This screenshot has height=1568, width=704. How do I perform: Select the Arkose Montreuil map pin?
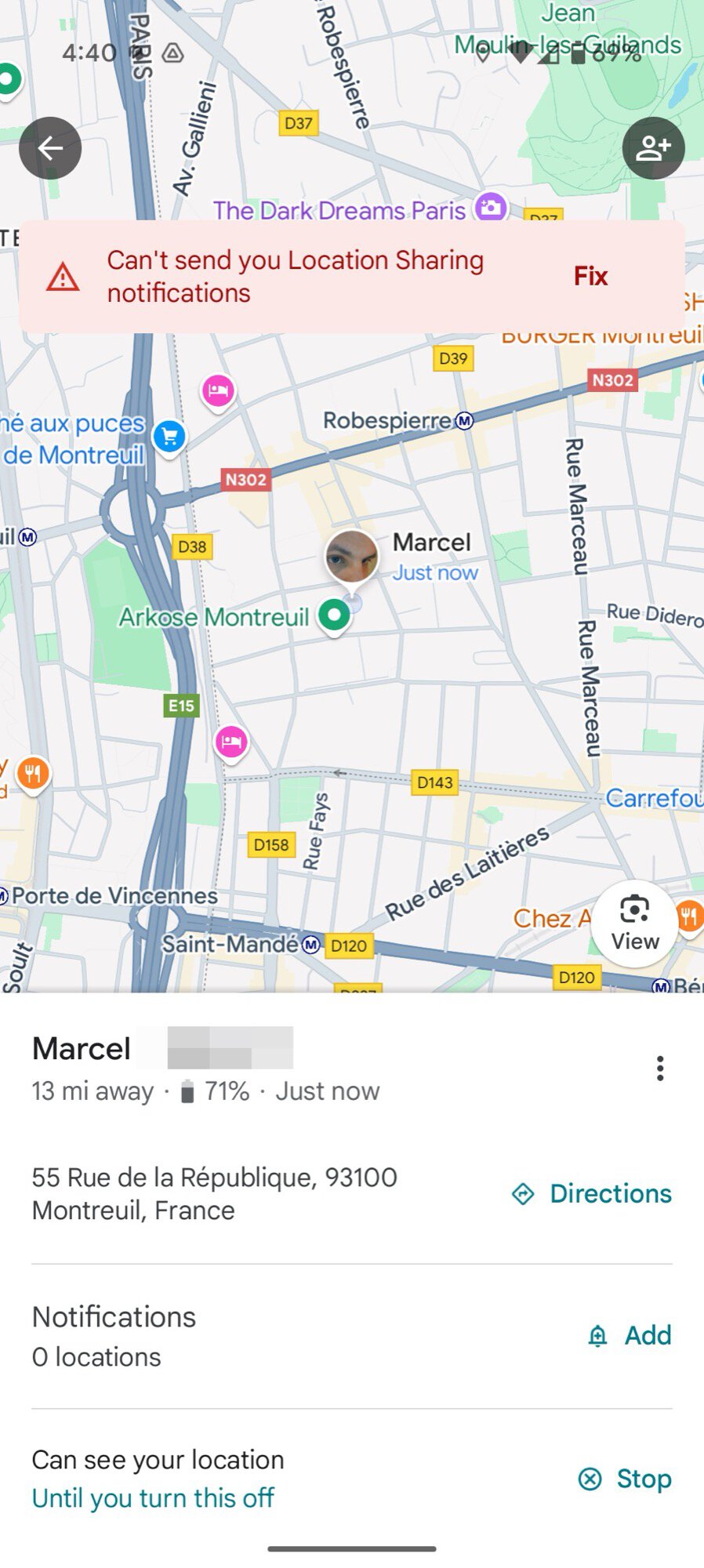335,616
